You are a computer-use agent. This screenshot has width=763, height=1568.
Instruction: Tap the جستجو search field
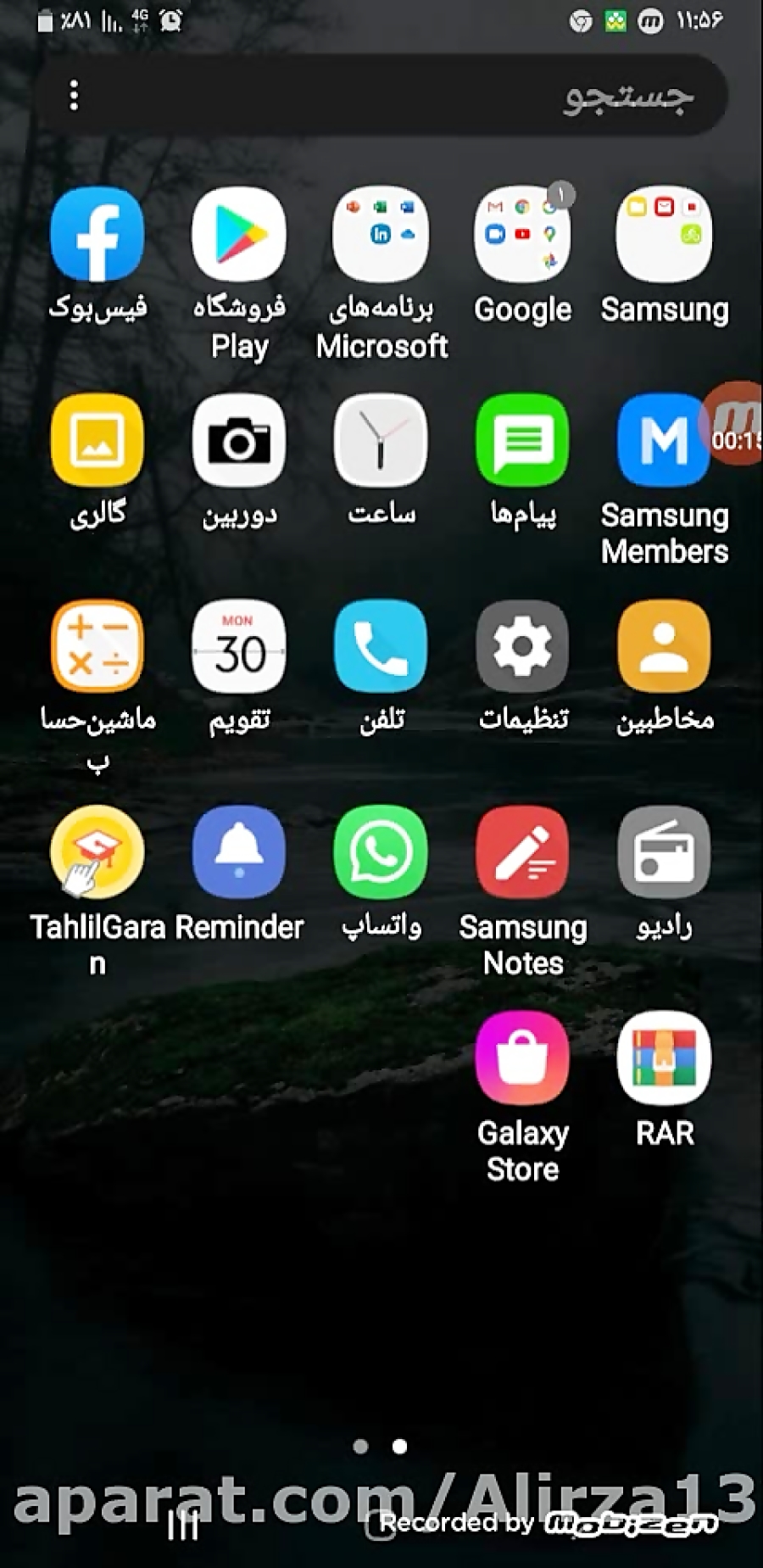point(381,95)
